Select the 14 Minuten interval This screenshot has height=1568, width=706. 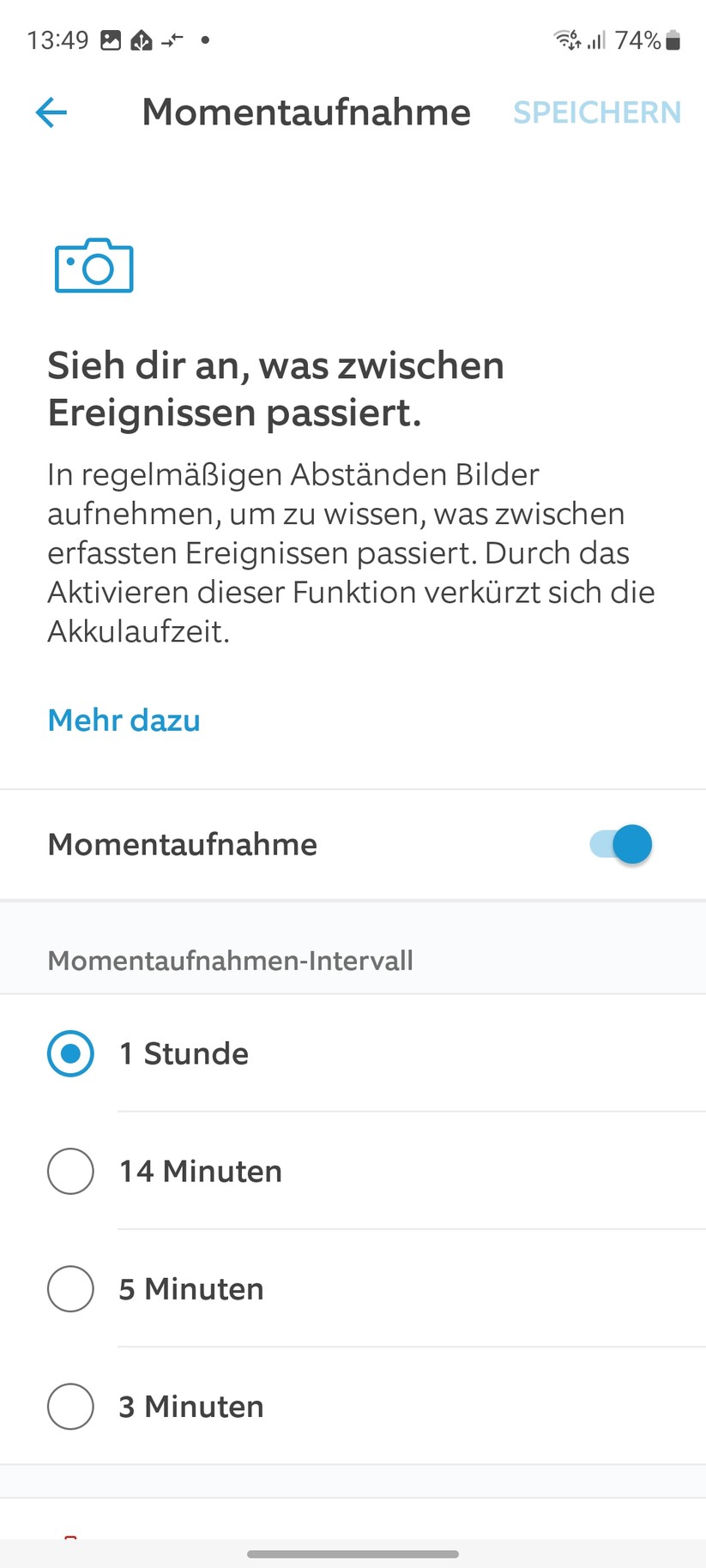point(70,1171)
